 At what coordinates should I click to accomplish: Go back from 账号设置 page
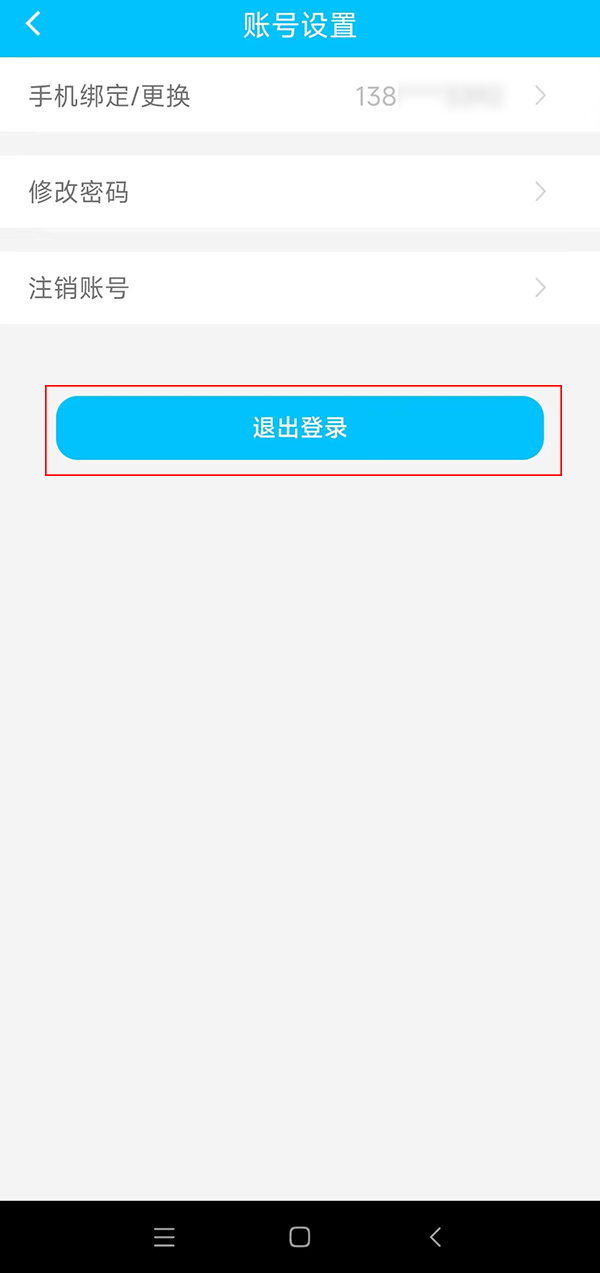click(x=34, y=24)
